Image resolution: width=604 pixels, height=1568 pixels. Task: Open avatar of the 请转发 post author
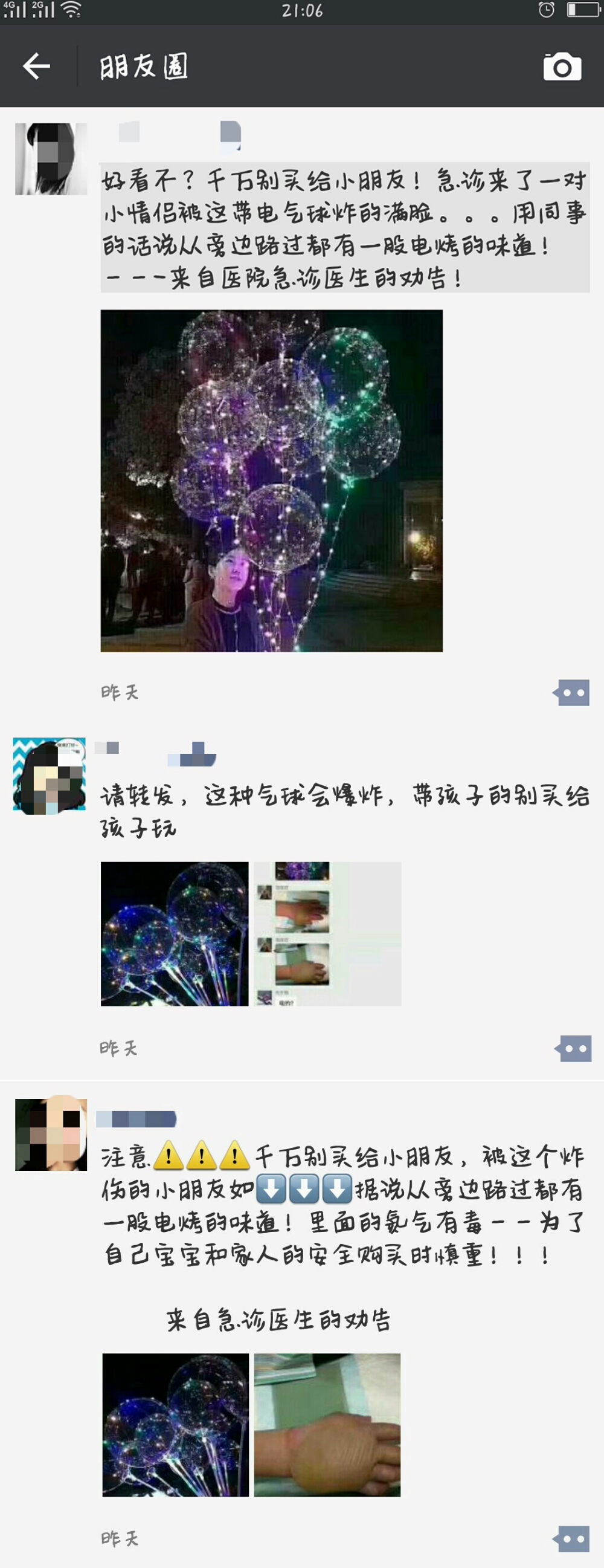pos(50,776)
